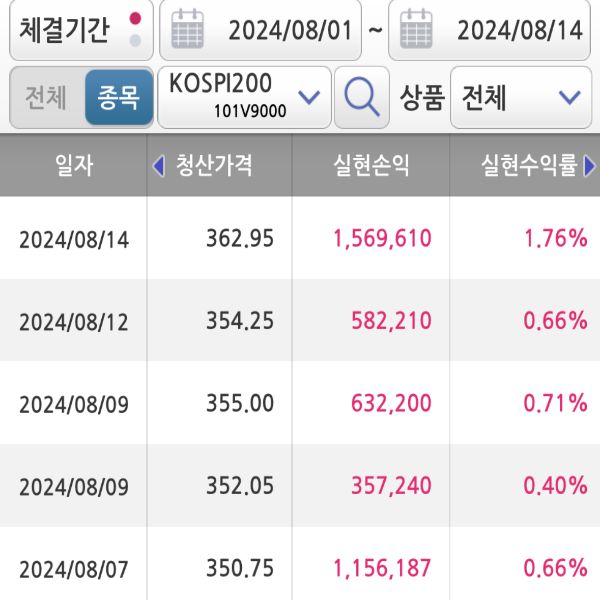
Task: Tap the 체결기간 period toggle button
Action: coord(80,31)
